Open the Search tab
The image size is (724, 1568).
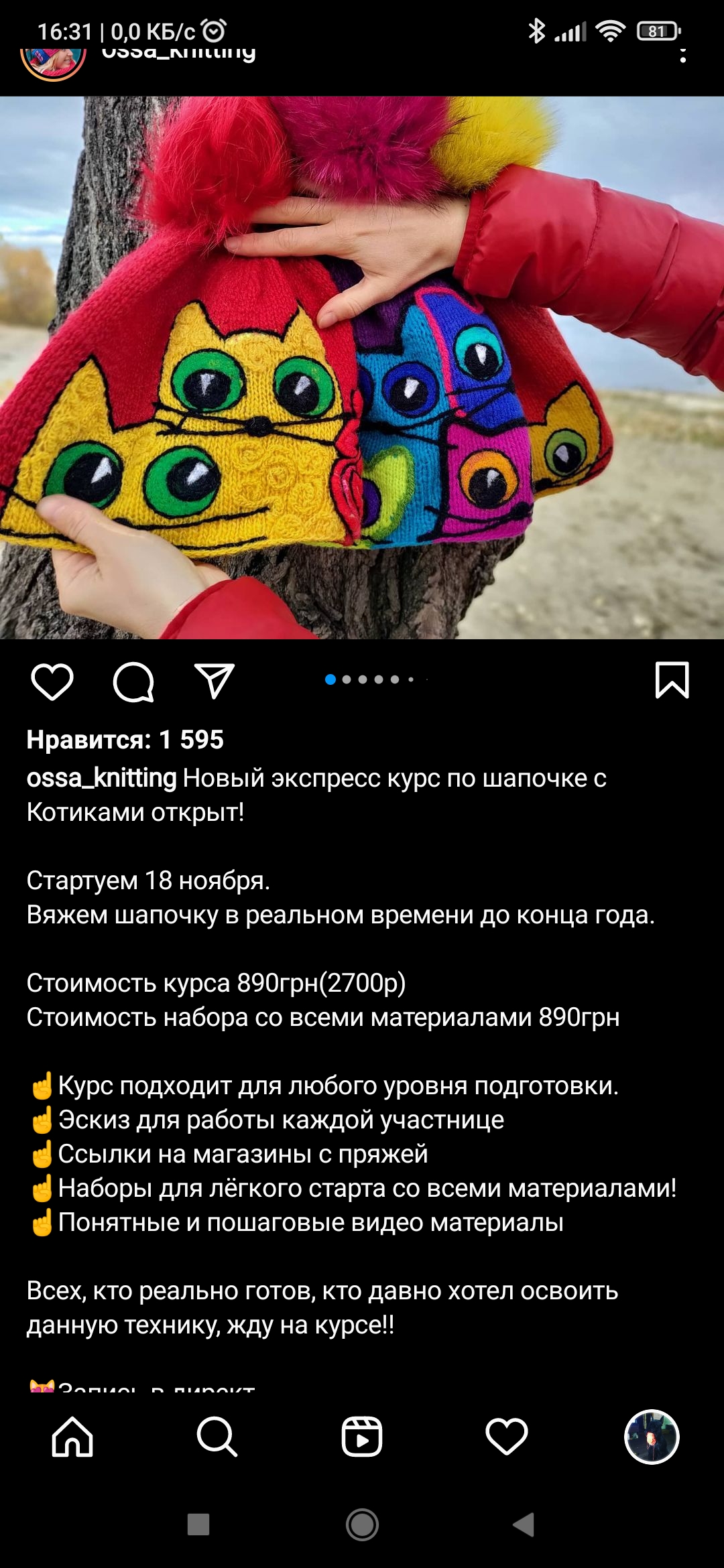point(217,1437)
